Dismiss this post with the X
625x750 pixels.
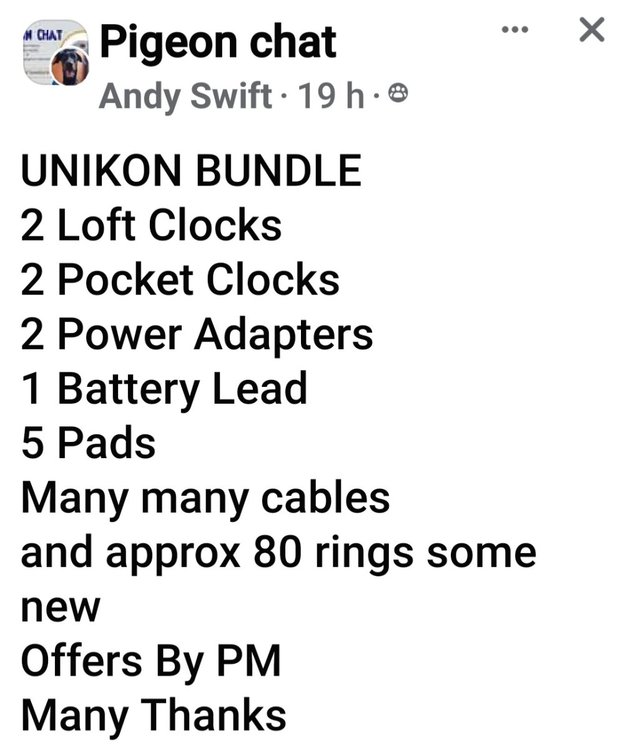592,32
